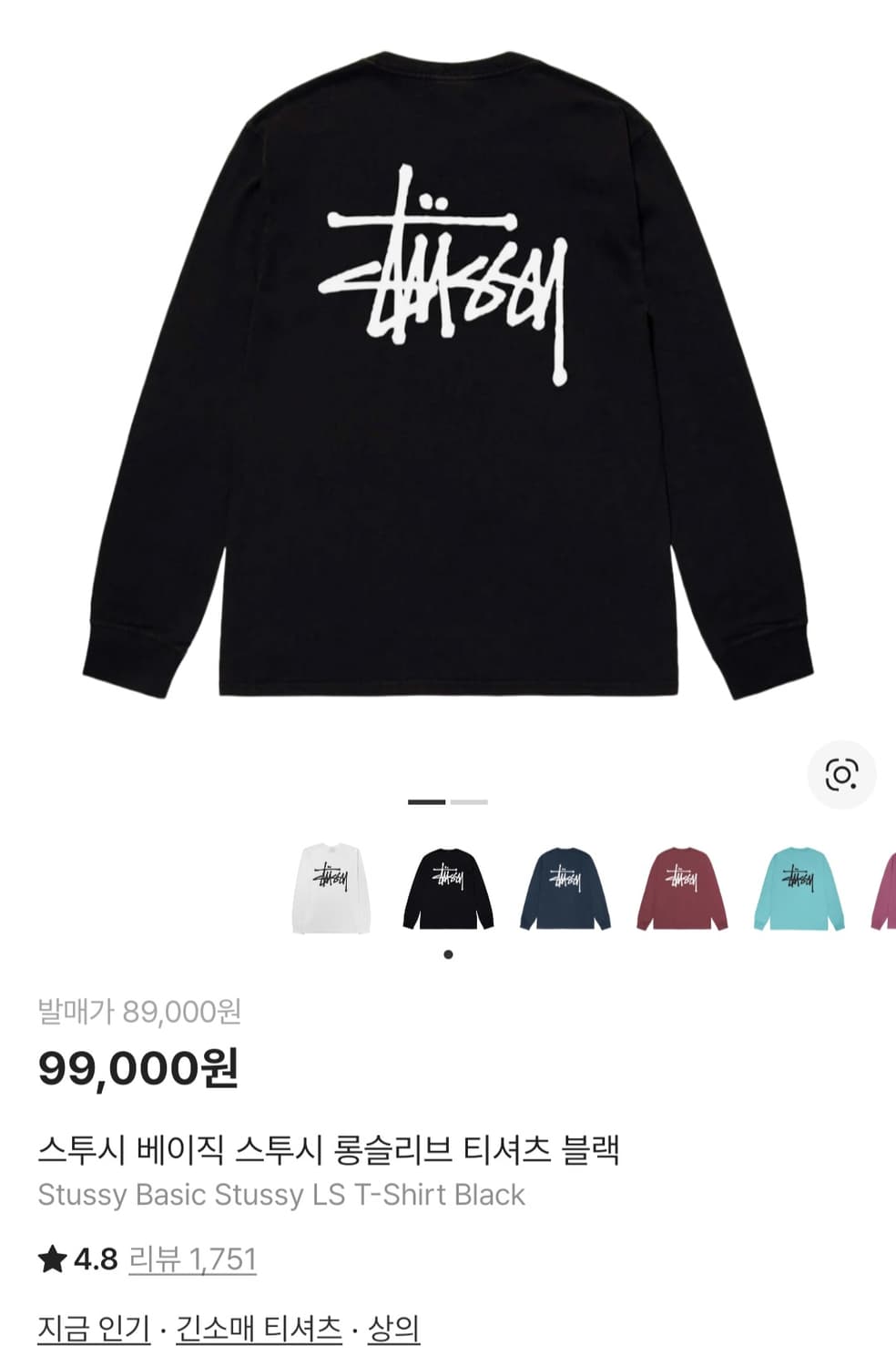The height and width of the screenshot is (1366, 896).
Task: Toggle the dot indicator under the black thumbnail
Action: (448, 954)
